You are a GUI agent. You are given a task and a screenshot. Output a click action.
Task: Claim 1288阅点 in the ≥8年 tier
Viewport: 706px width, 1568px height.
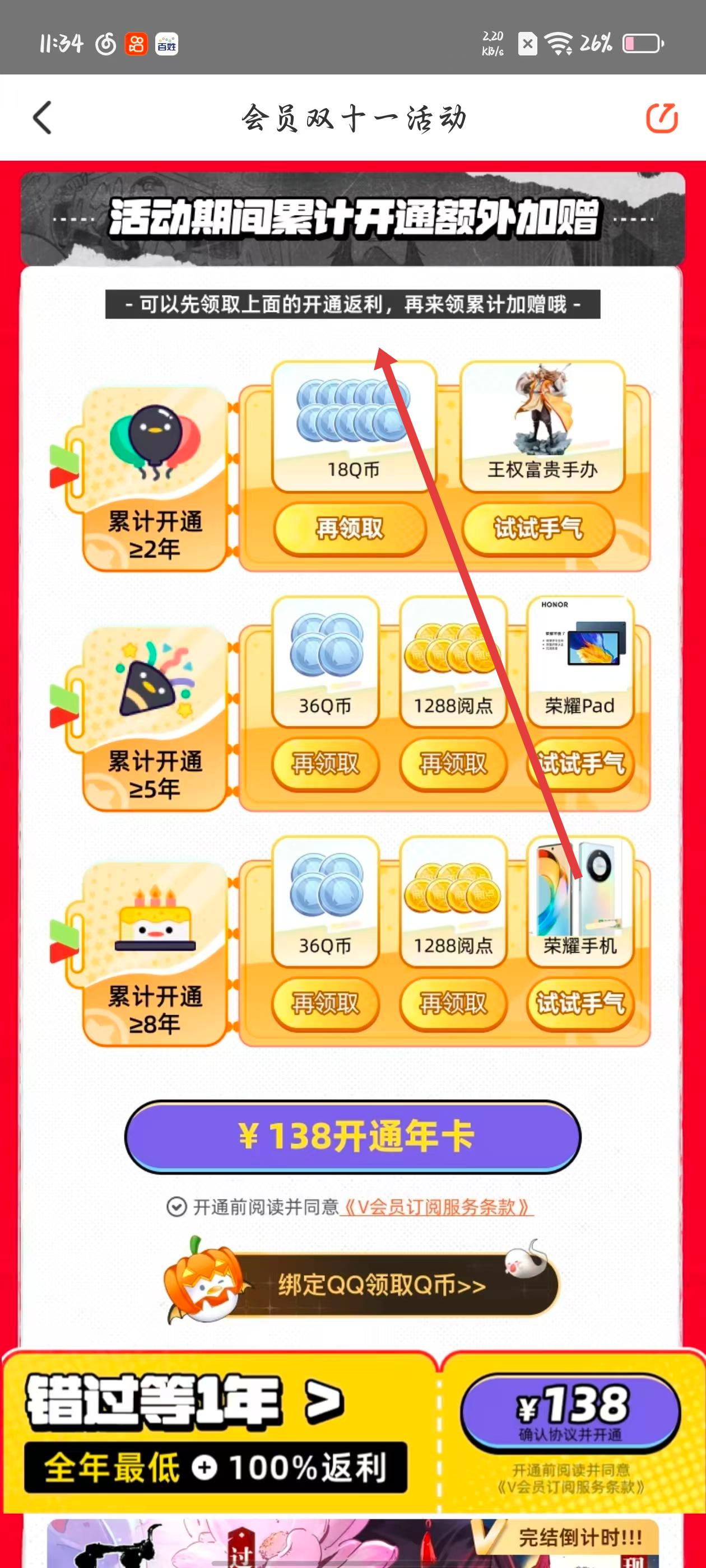click(x=453, y=1003)
